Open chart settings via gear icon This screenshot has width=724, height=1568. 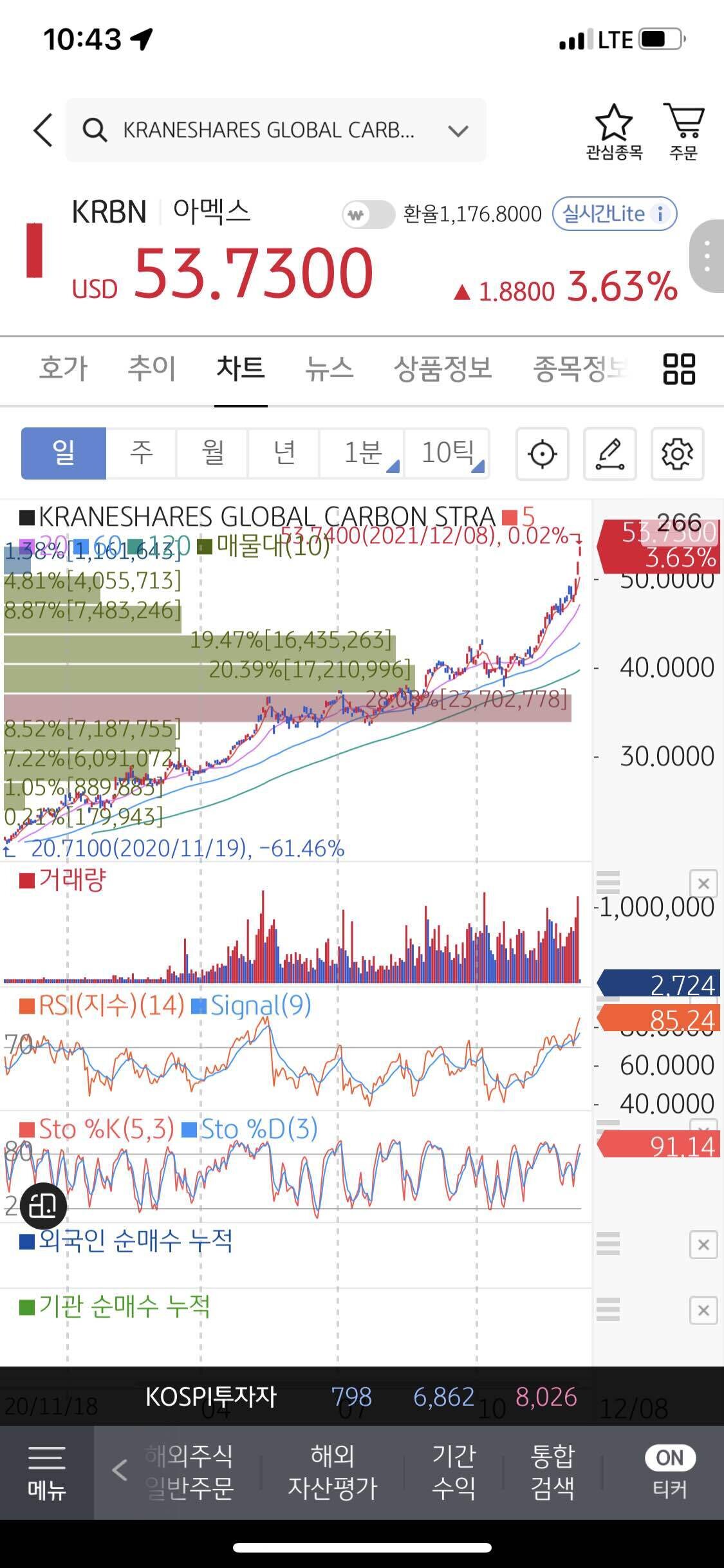(677, 454)
